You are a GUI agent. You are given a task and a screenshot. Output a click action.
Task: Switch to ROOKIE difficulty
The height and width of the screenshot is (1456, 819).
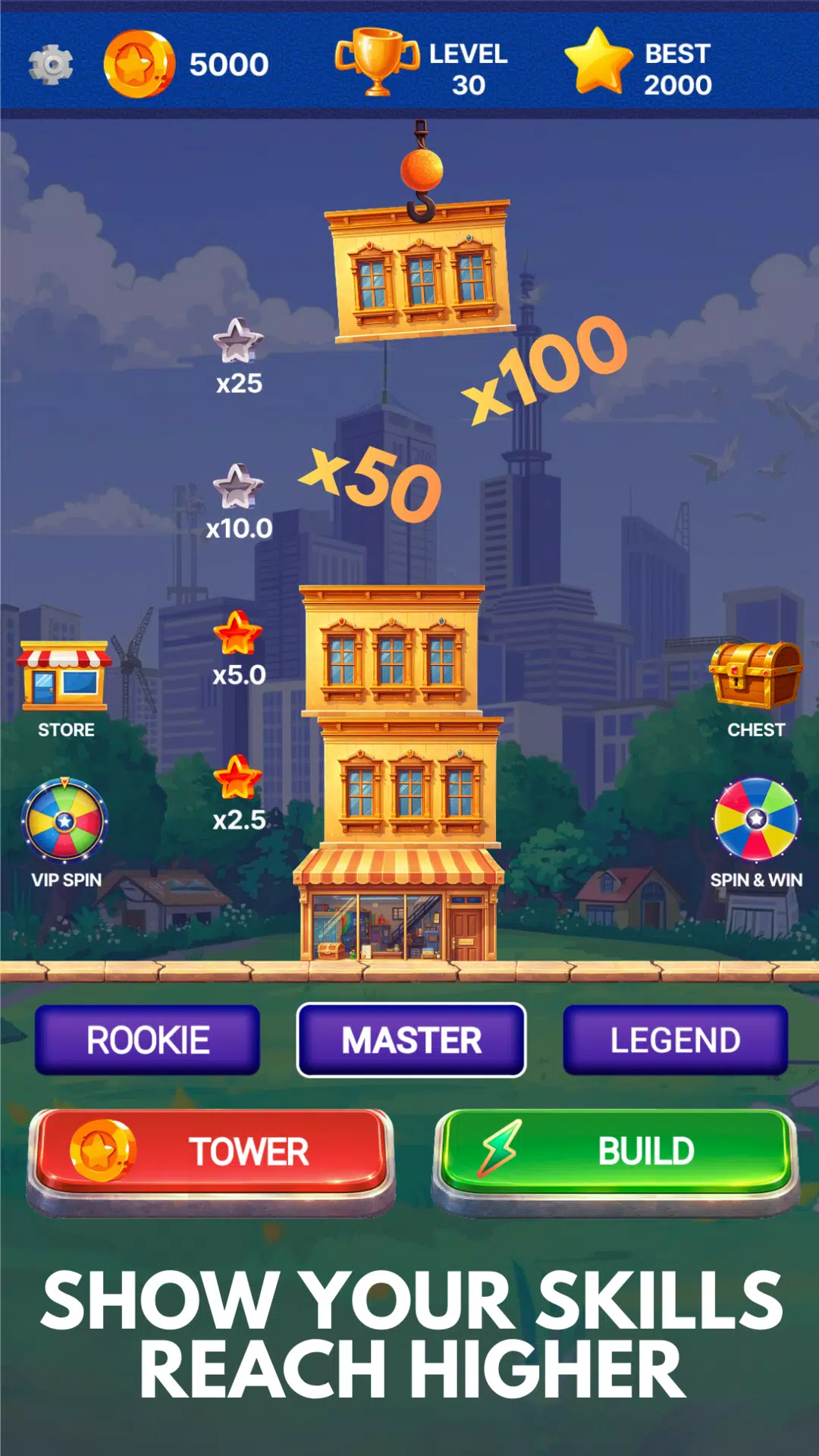[148, 1039]
